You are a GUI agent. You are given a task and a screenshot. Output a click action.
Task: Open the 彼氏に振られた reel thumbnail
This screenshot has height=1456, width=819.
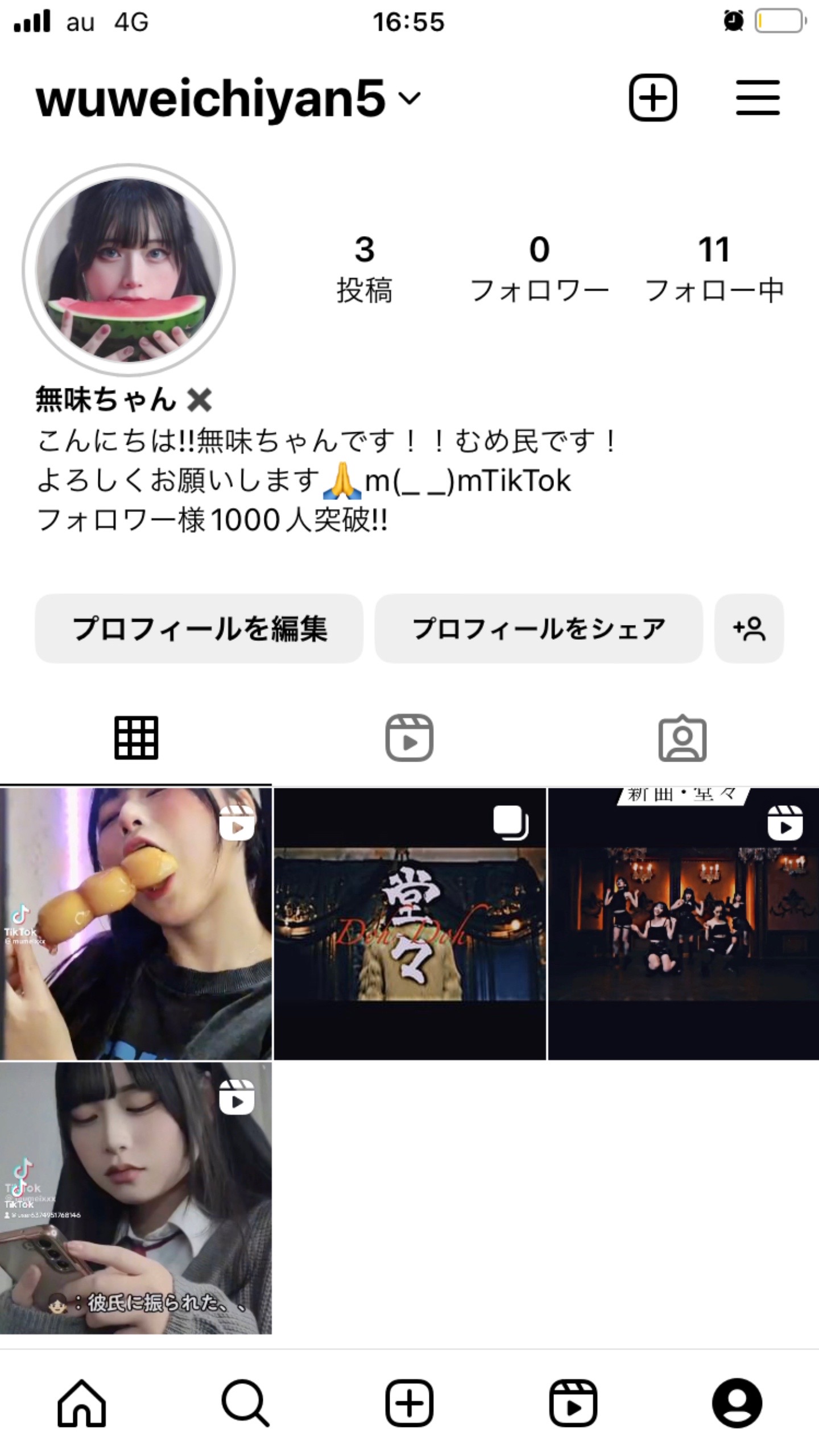point(135,1197)
